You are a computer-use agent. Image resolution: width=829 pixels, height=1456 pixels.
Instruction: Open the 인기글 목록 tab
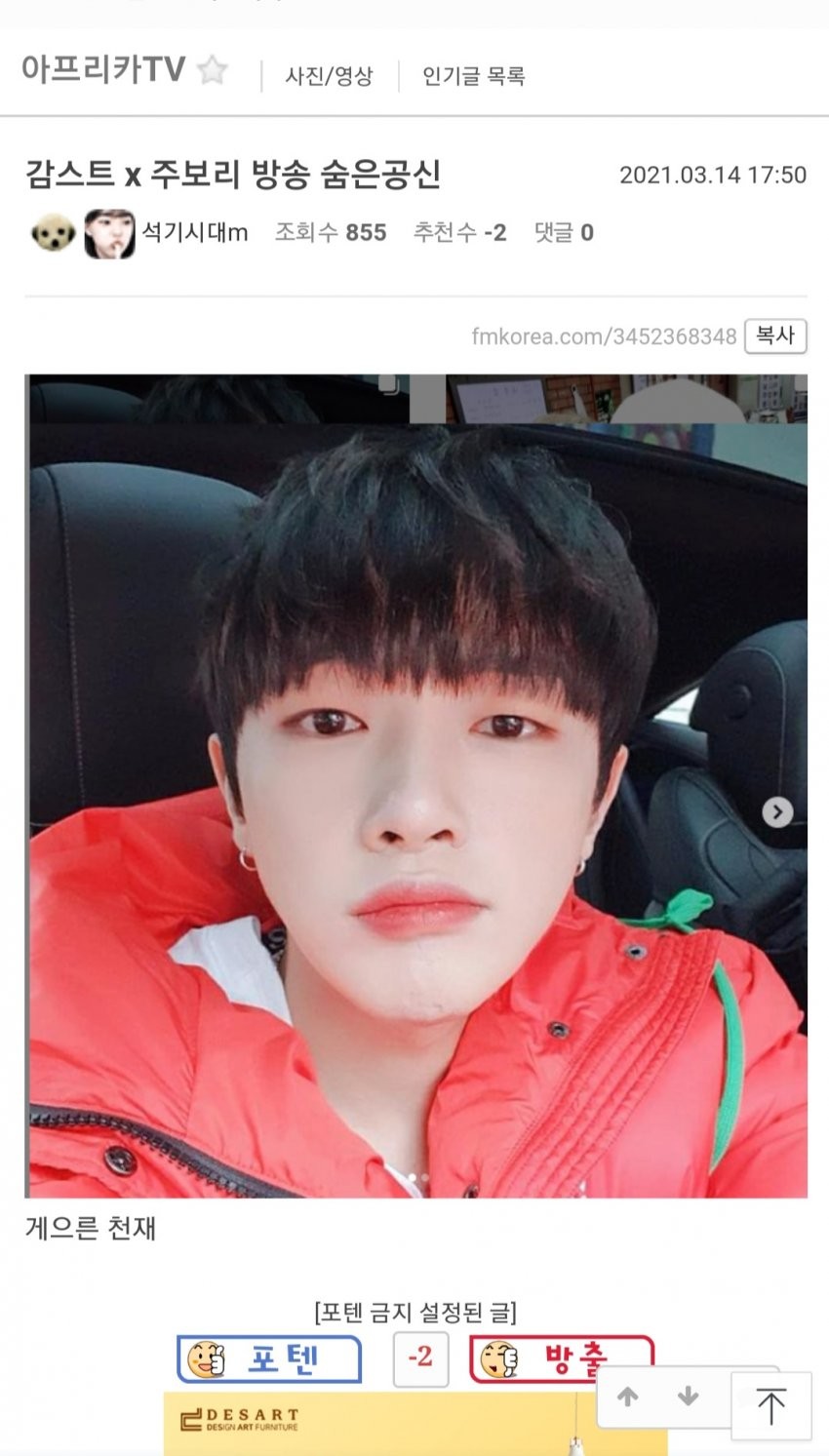473,76
